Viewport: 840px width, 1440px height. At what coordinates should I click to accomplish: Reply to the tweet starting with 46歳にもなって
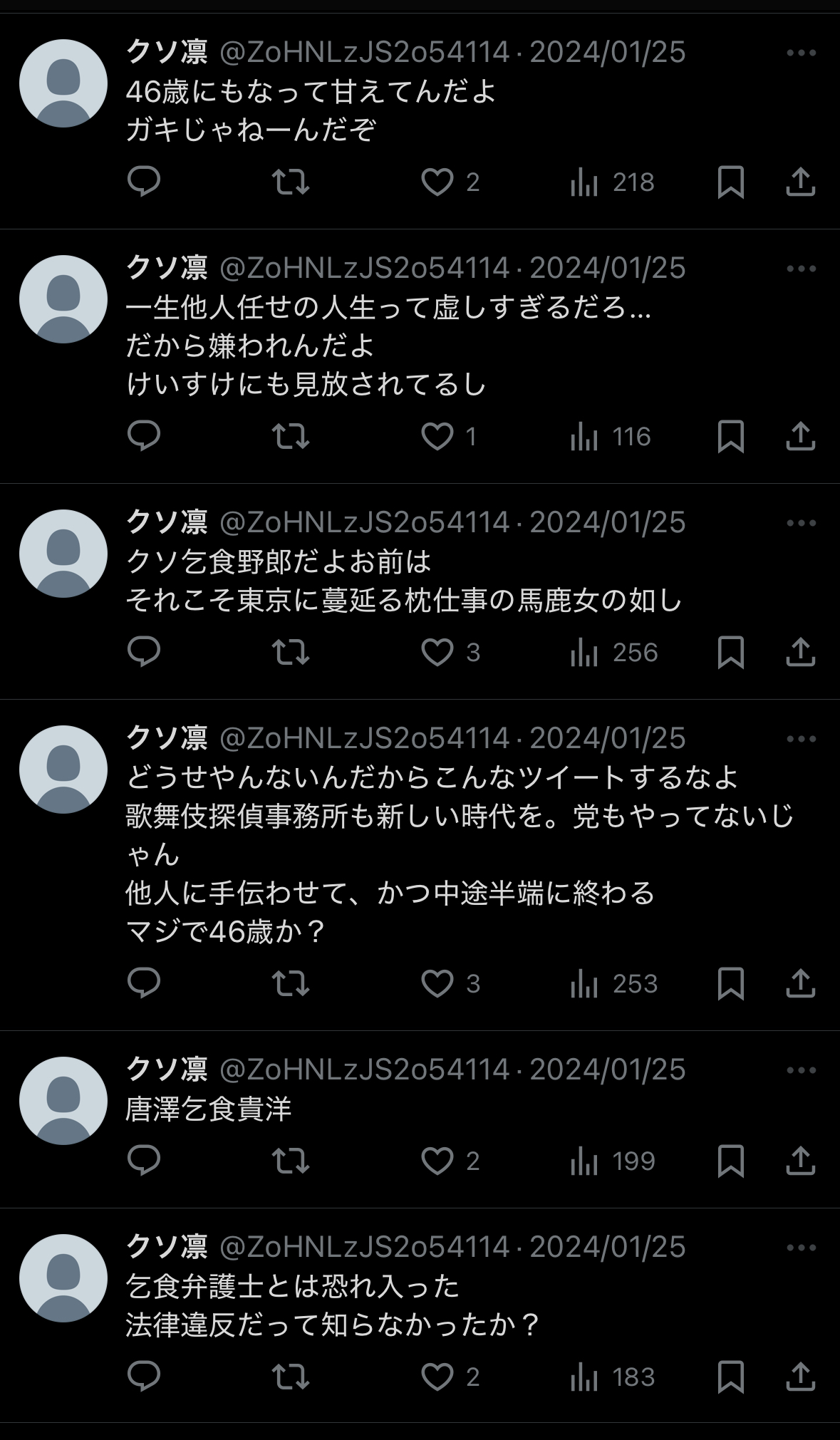(x=144, y=182)
